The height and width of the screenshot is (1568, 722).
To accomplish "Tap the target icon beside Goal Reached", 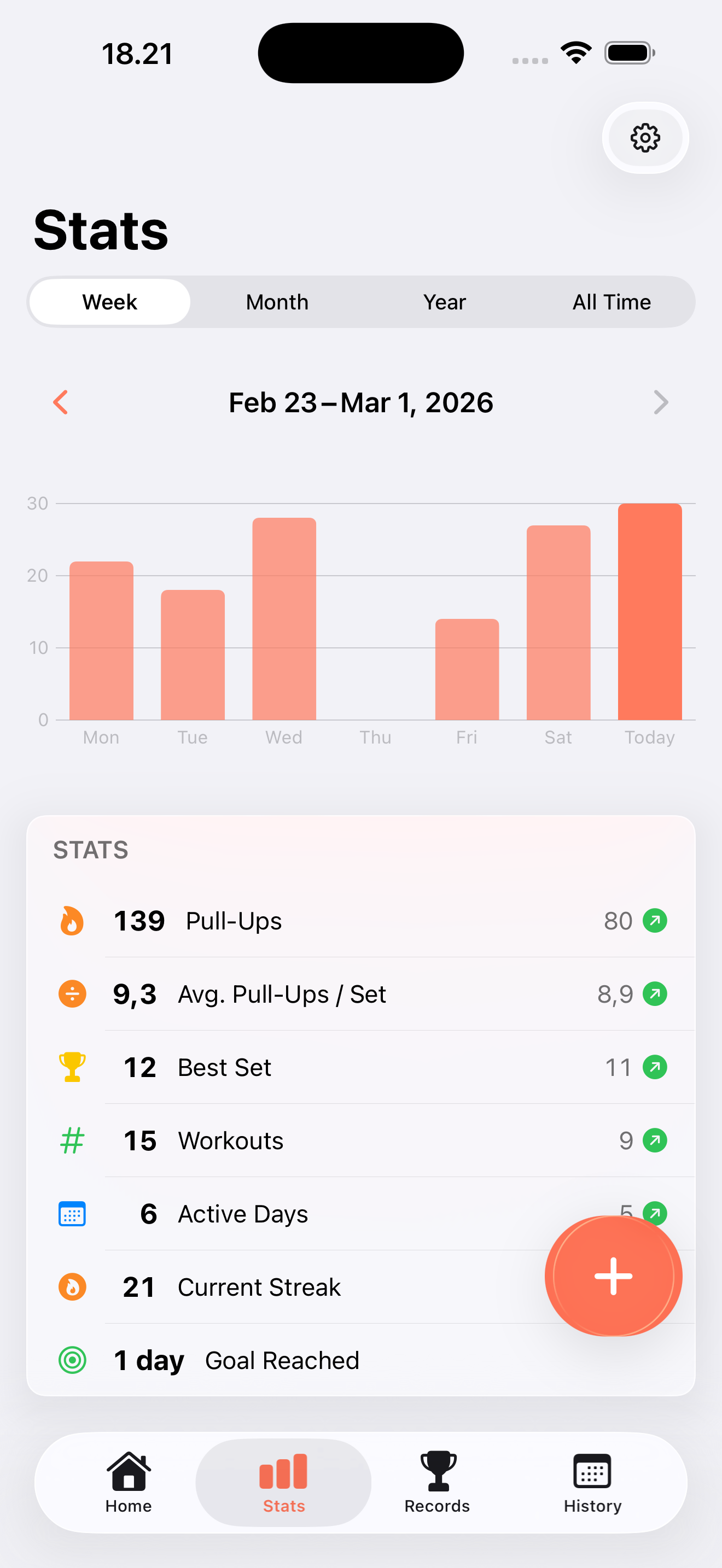I will tap(71, 1360).
